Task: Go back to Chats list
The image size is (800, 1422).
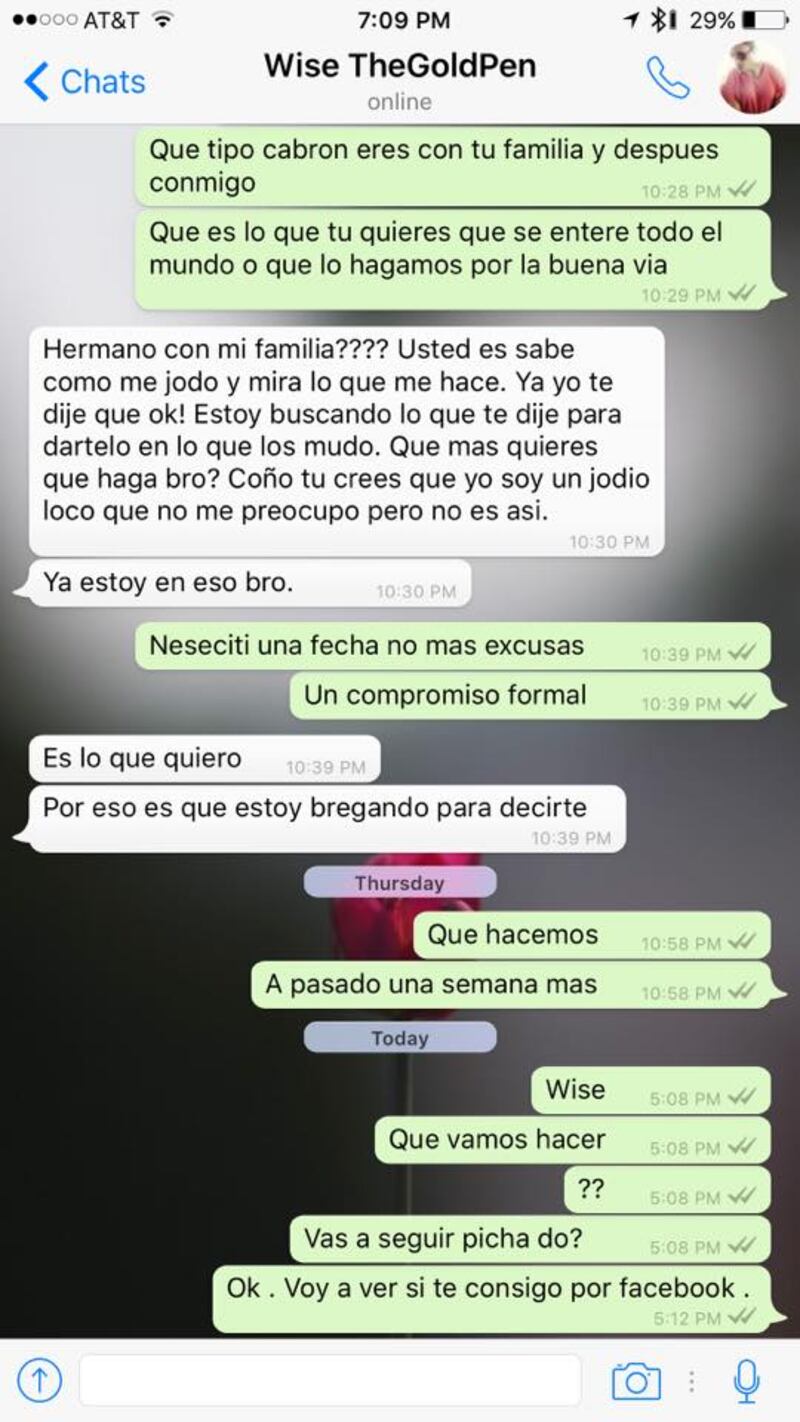Action: pyautogui.click(x=84, y=81)
